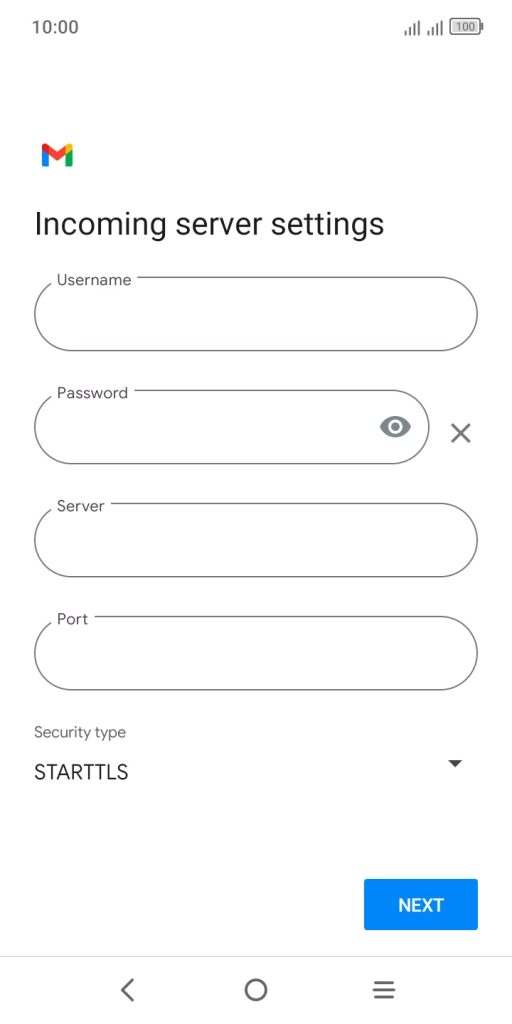Screen dimensions: 512x1024
Task: Tap the Username field
Action: [x=255, y=313]
